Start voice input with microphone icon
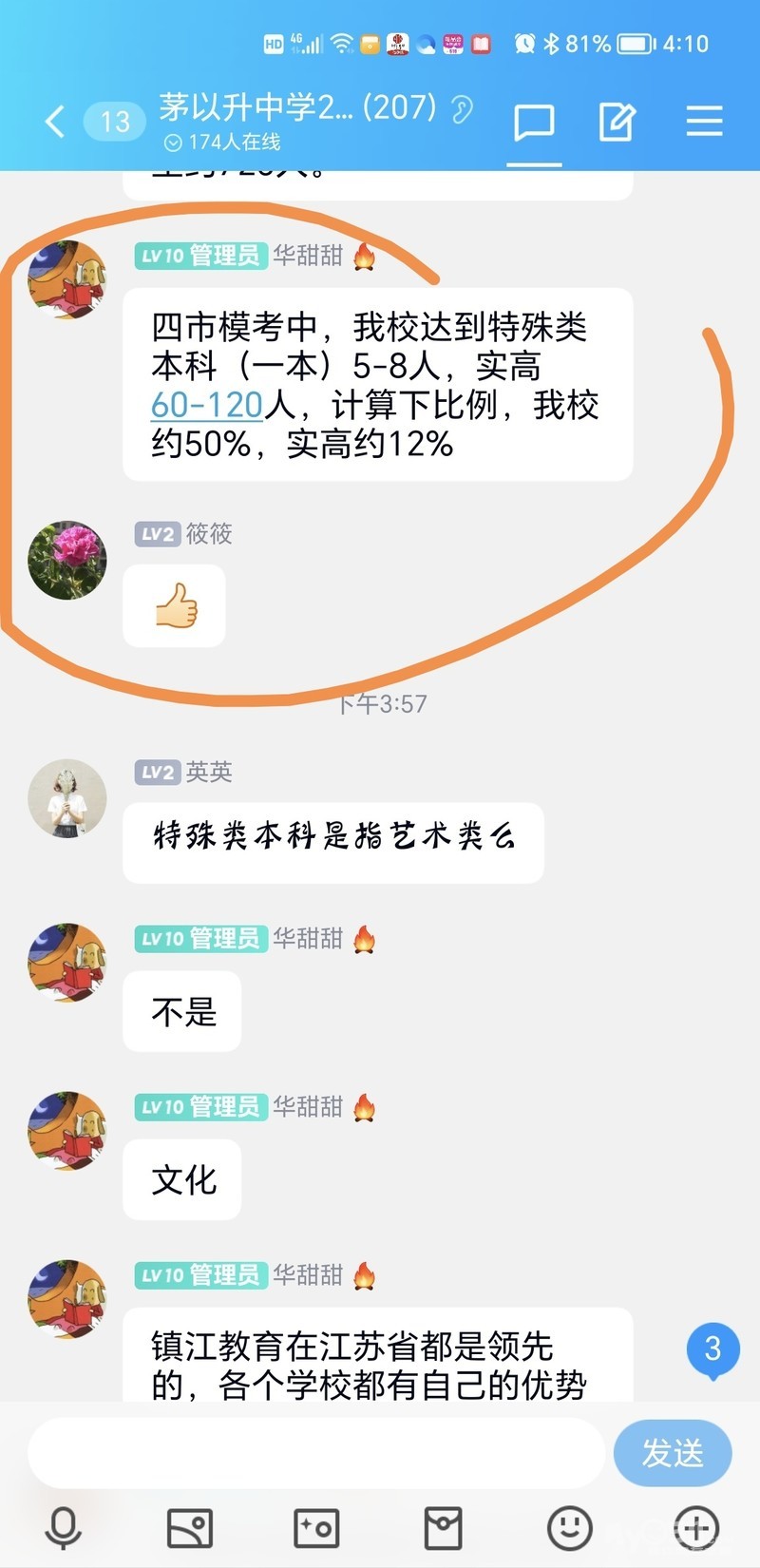Viewport: 760px width, 1568px height. (x=64, y=1528)
